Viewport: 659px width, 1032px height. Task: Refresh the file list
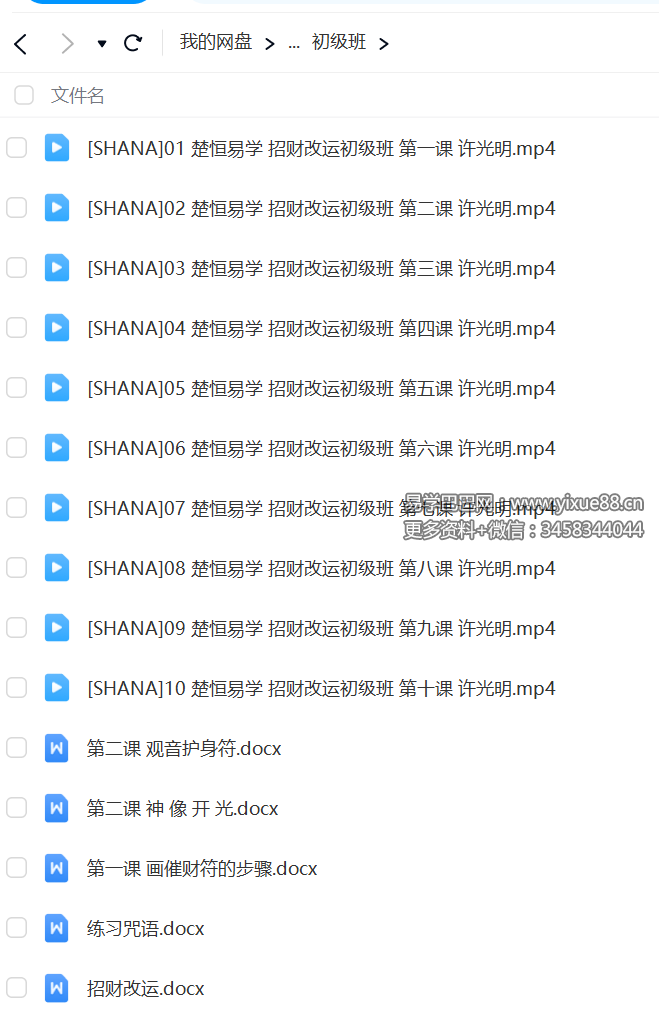pos(132,43)
